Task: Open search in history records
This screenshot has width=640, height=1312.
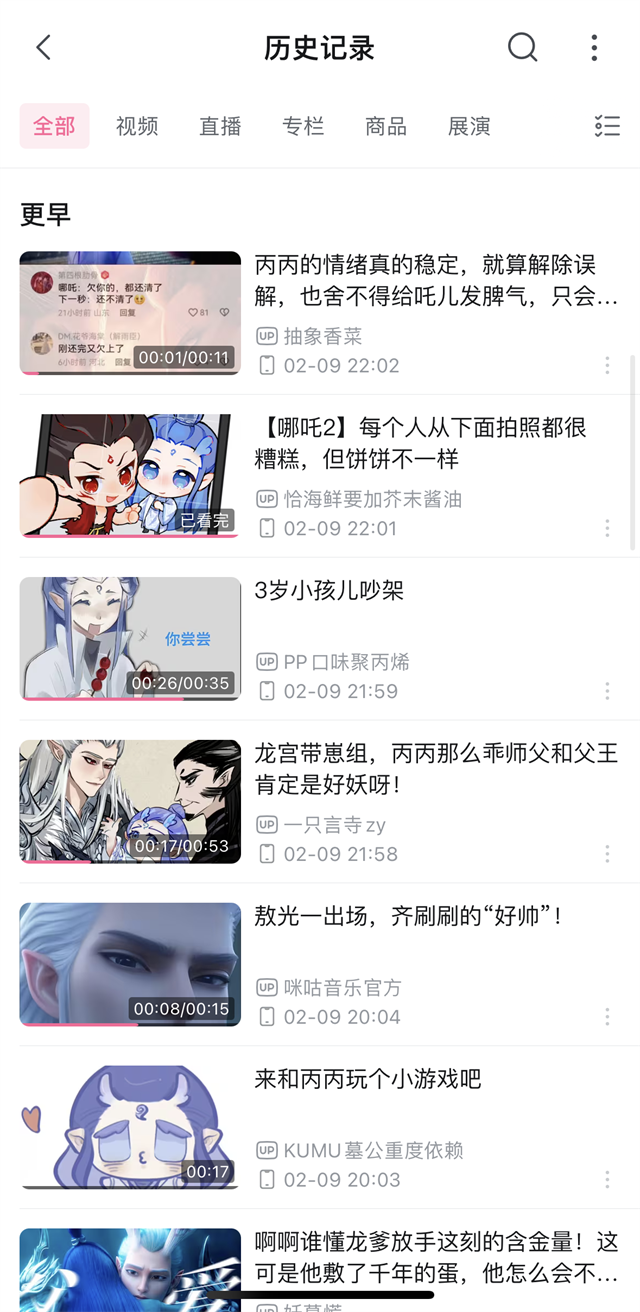Action: point(522,47)
